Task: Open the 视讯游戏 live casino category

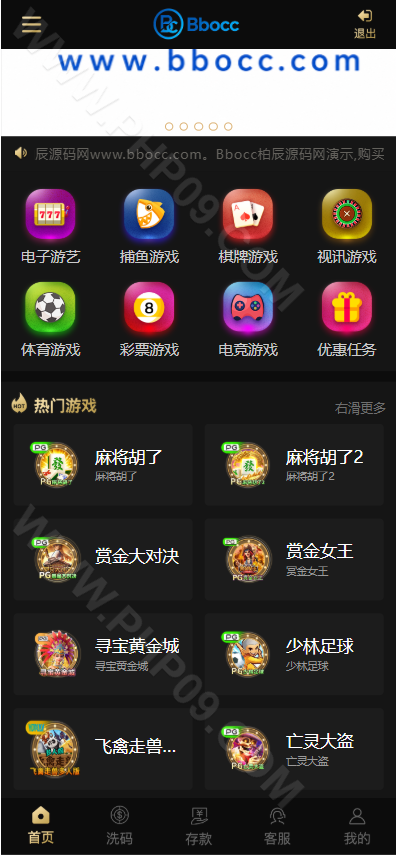Action: [347, 227]
